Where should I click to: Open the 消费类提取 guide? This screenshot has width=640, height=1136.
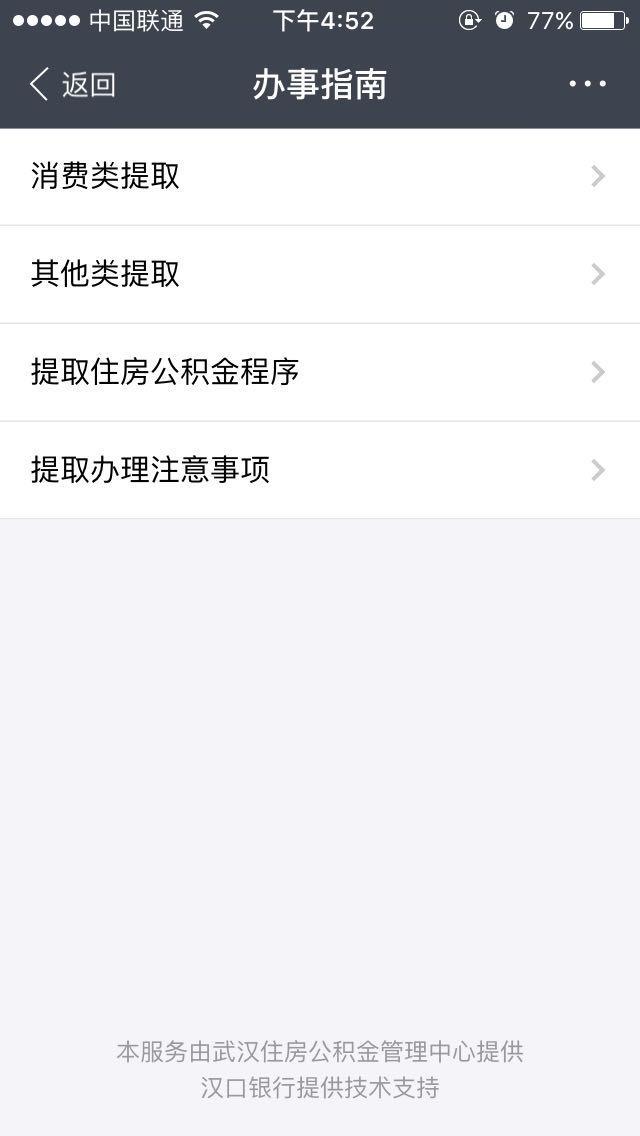[x=320, y=177]
